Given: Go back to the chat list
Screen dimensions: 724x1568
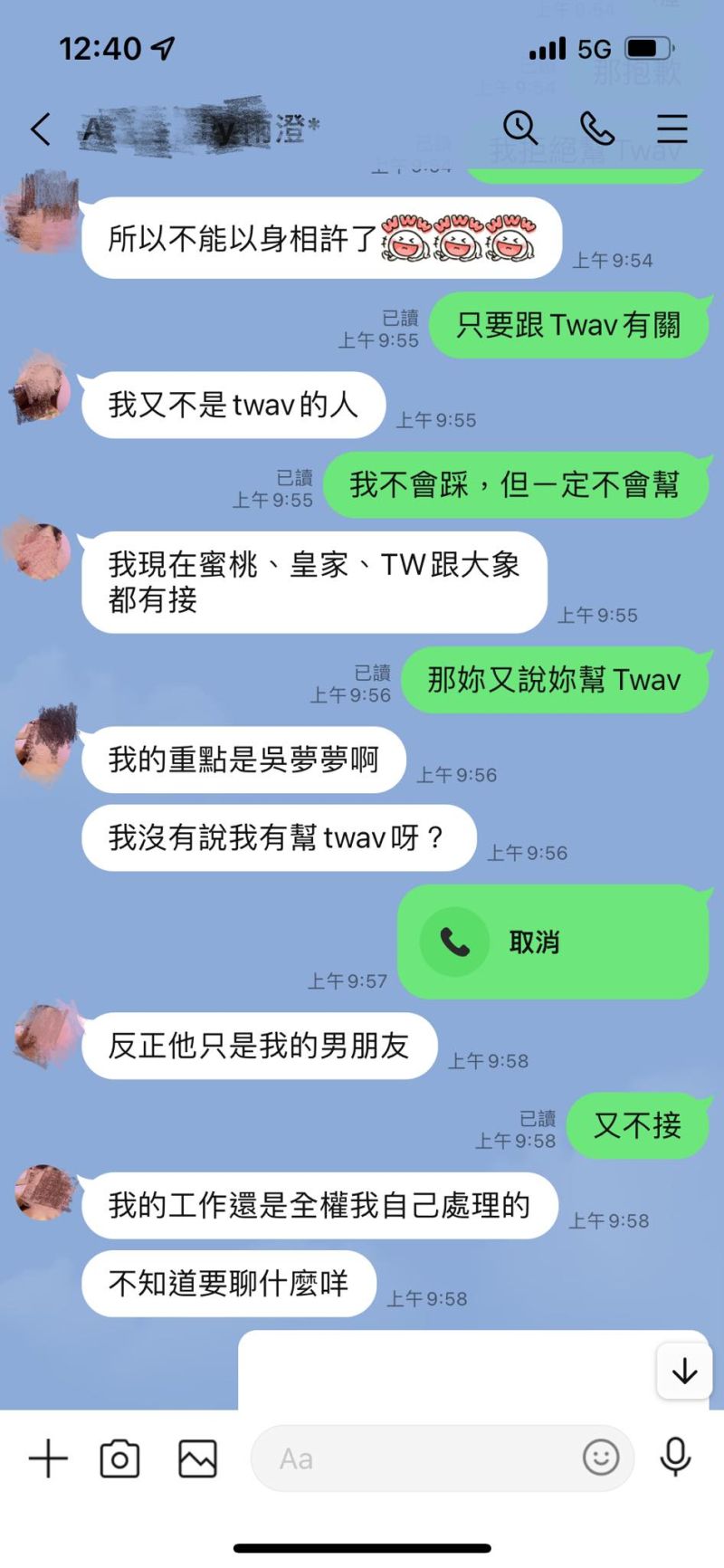Looking at the screenshot, I should point(41,129).
